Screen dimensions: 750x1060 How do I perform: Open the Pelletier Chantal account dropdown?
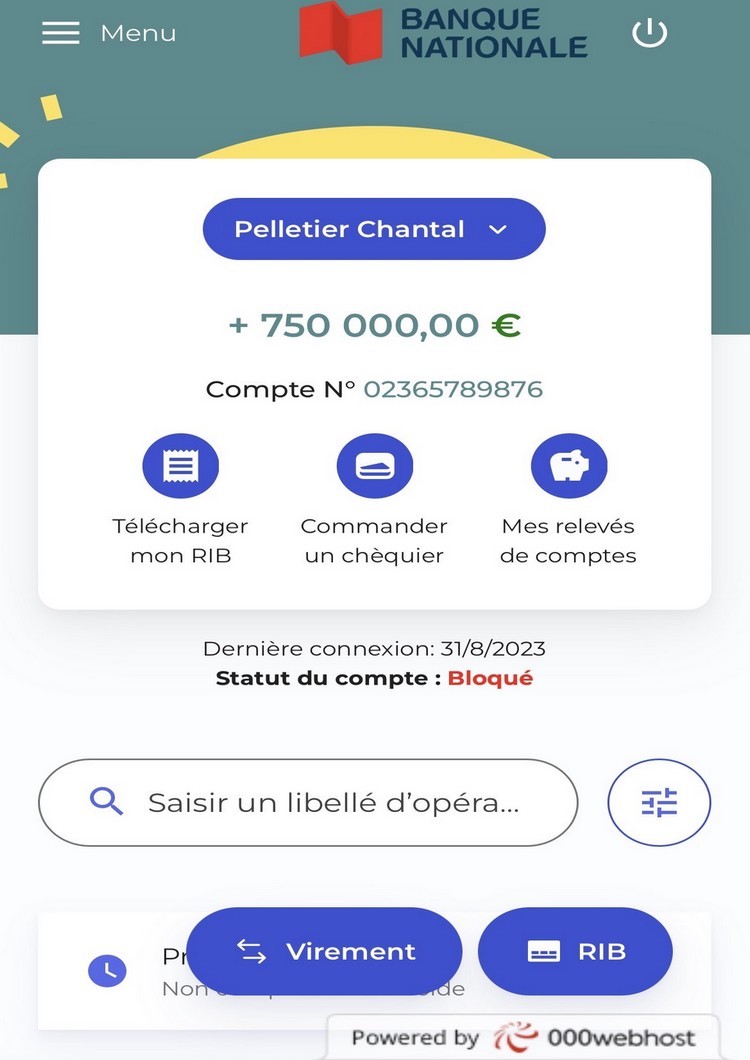374,229
